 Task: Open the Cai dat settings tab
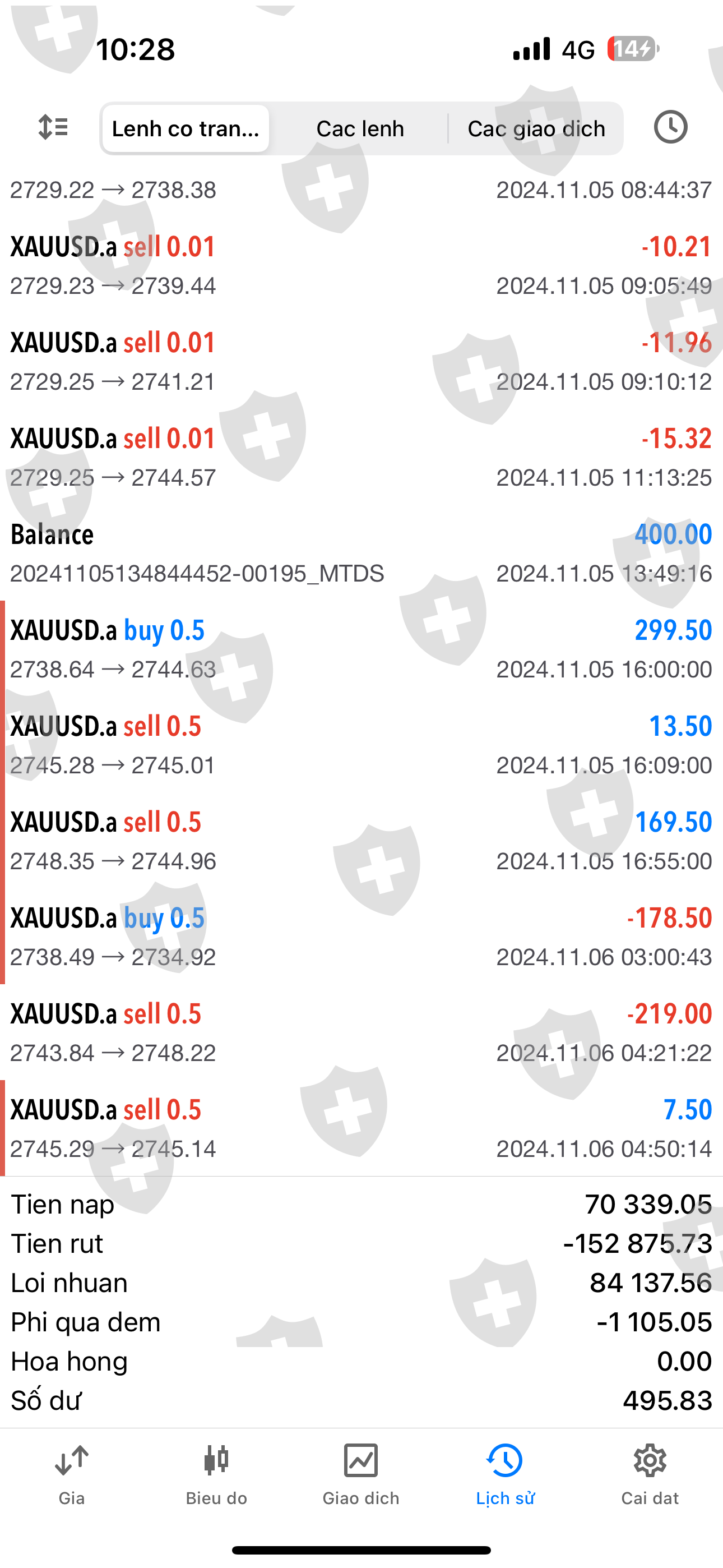pyautogui.click(x=650, y=1474)
